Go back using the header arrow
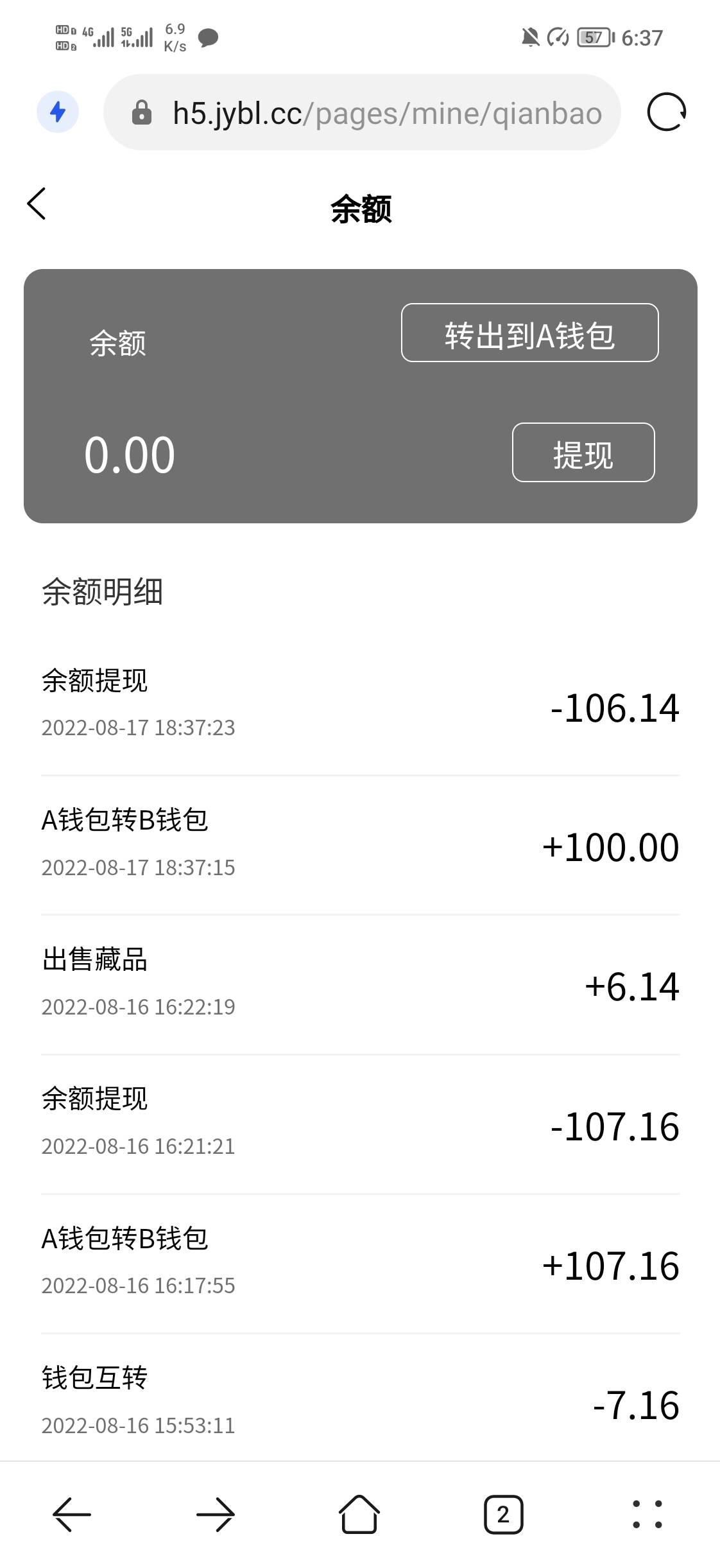The image size is (720, 1568). tap(37, 204)
